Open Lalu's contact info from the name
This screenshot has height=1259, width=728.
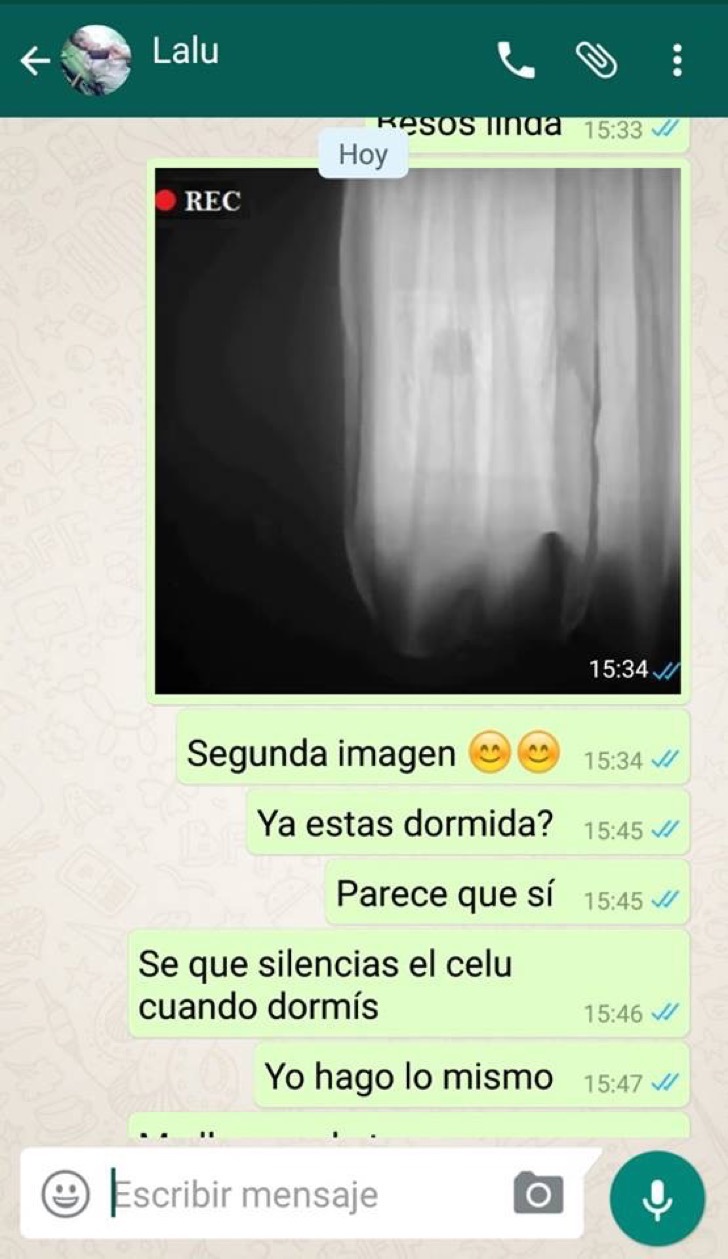click(186, 52)
